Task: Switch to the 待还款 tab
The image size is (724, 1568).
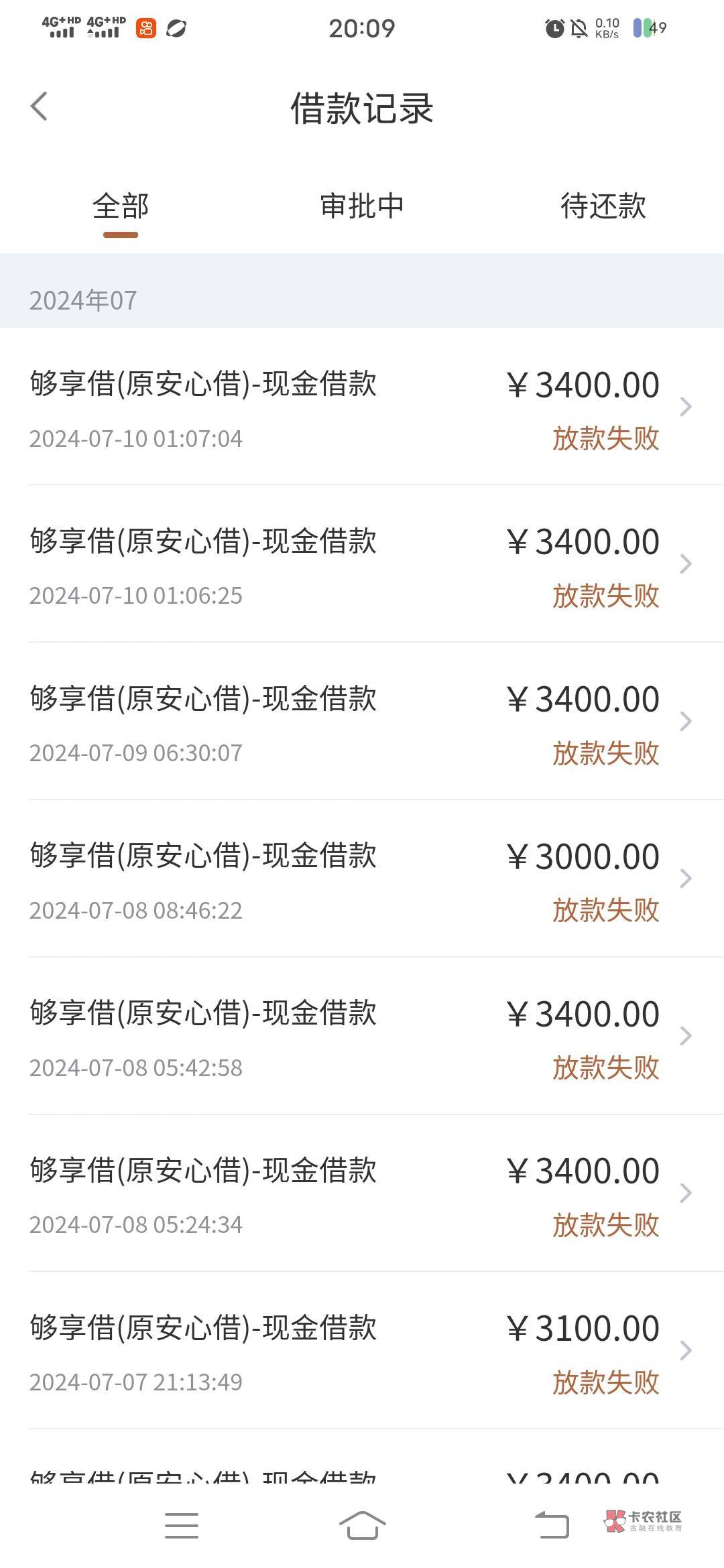Action: (603, 206)
